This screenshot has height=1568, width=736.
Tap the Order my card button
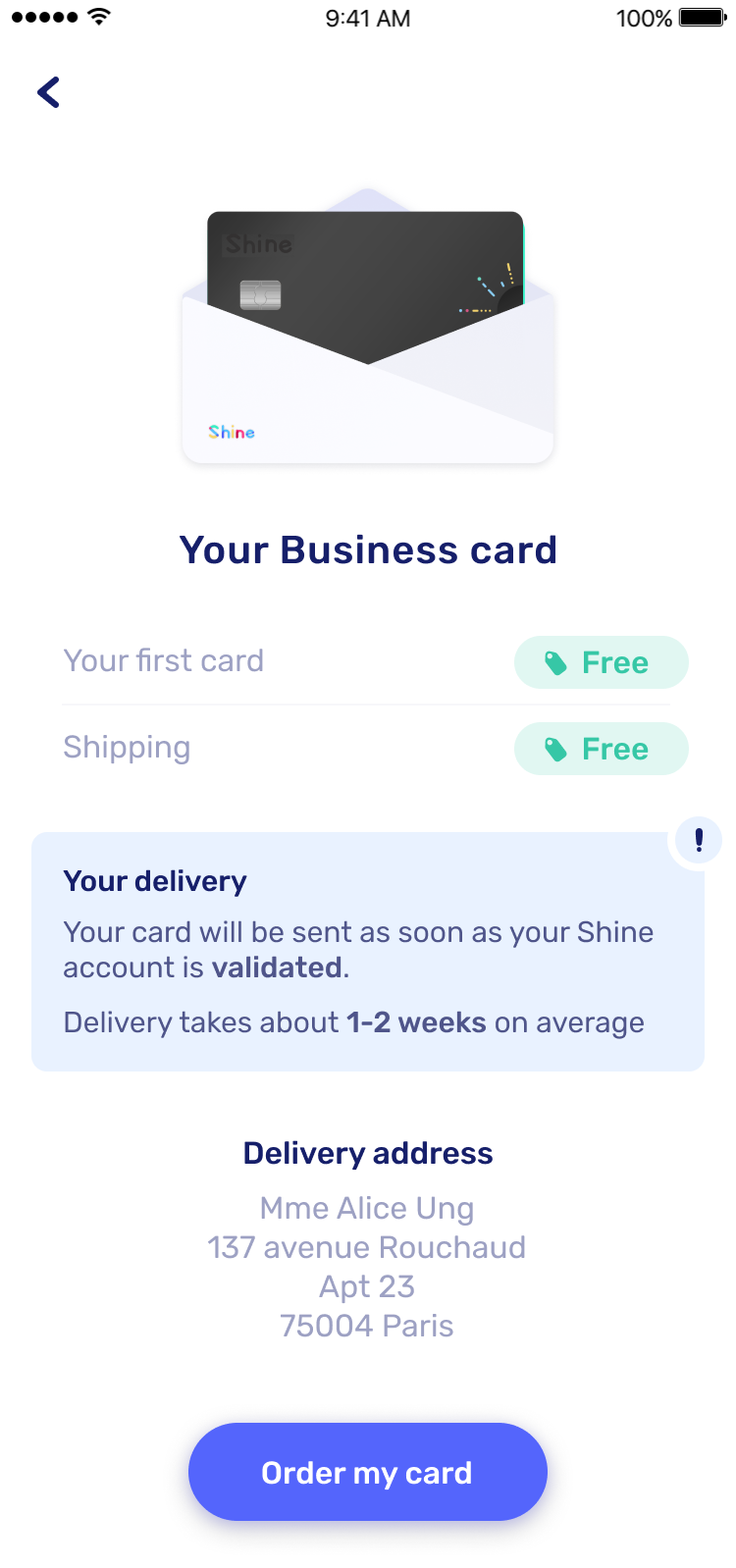click(367, 1471)
